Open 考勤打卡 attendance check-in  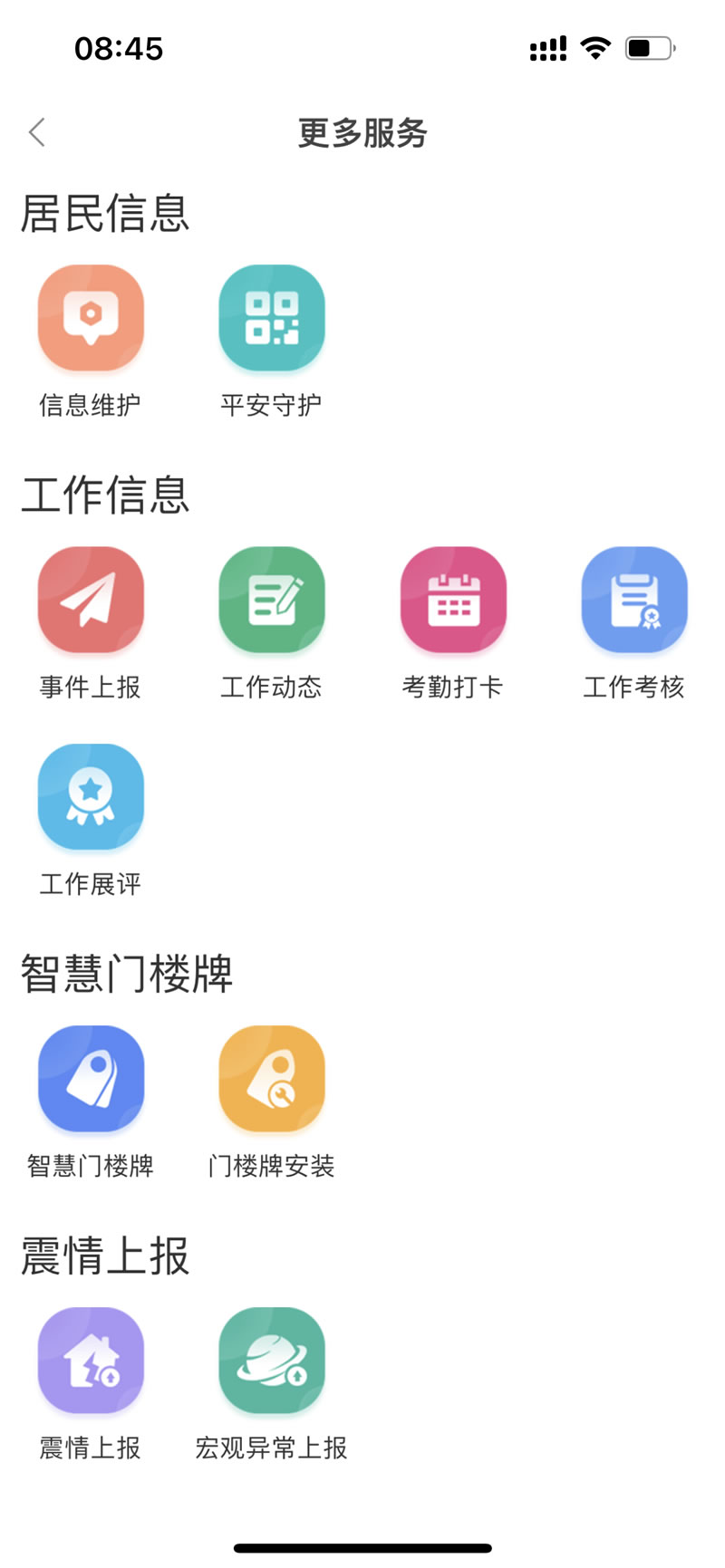[x=453, y=600]
